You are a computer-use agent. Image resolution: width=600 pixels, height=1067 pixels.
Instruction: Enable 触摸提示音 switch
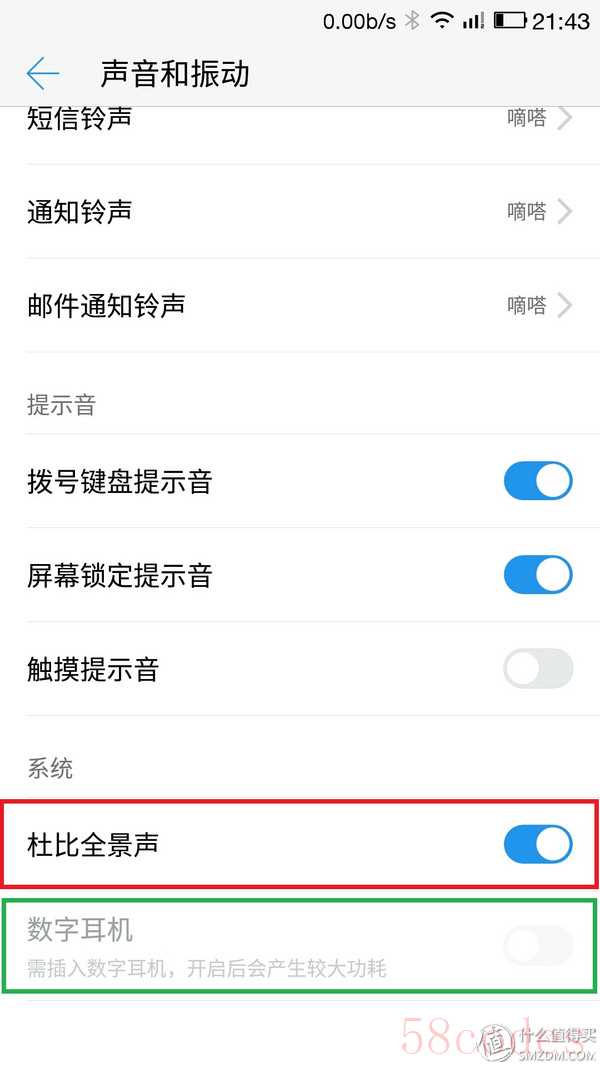(537, 668)
